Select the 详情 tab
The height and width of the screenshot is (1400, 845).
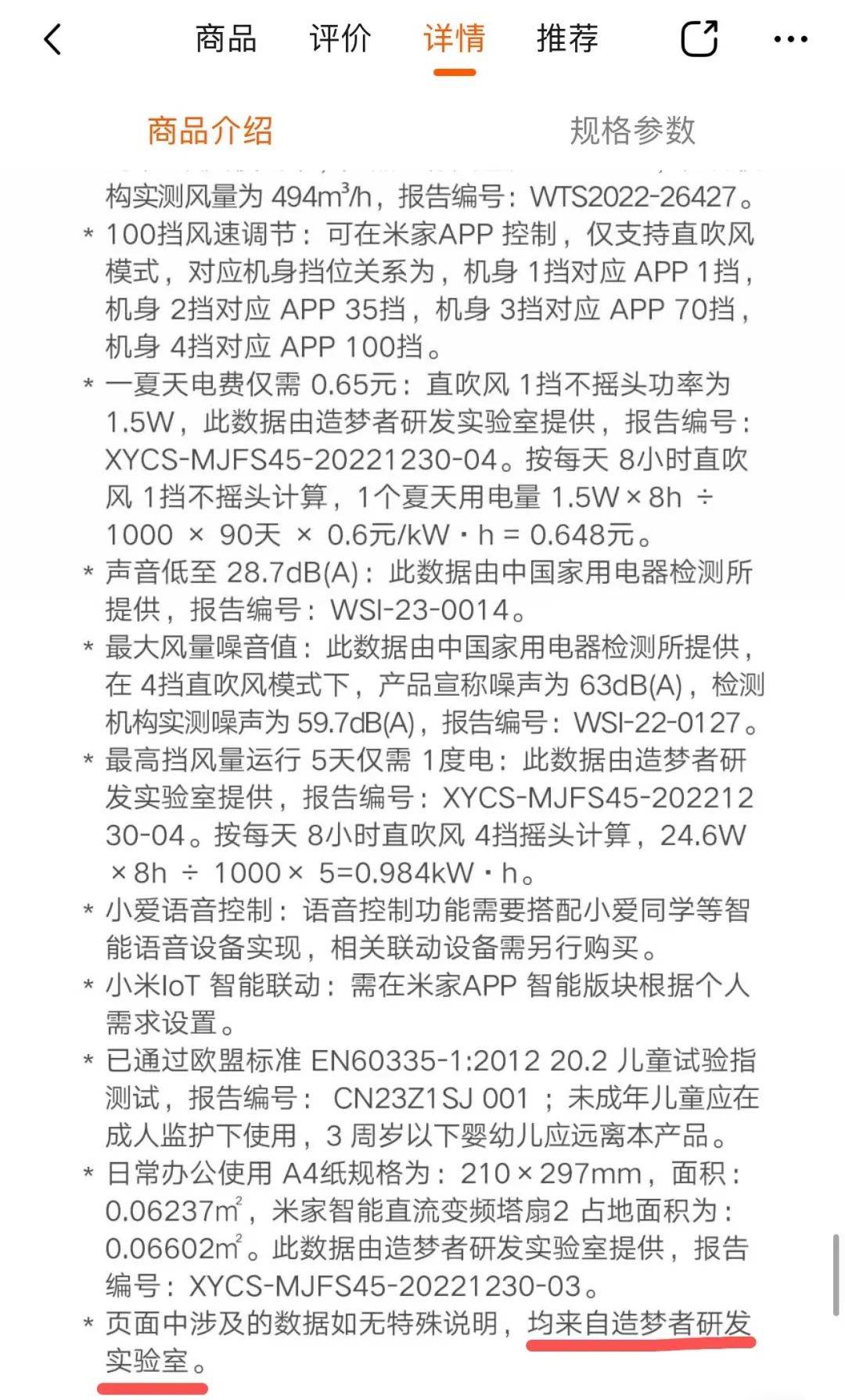coord(455,38)
